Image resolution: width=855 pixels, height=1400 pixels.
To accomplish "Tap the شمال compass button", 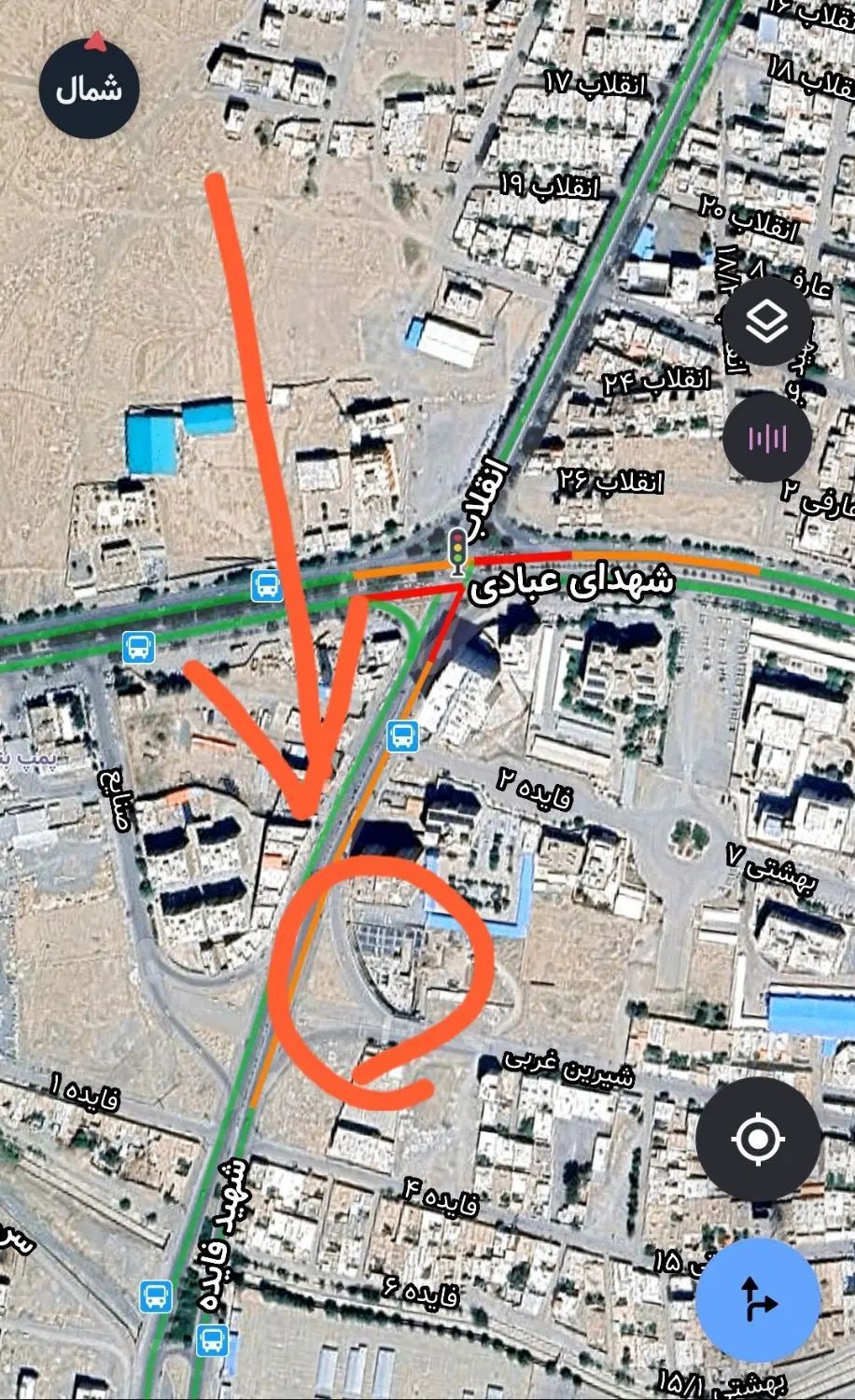I will tap(89, 90).
